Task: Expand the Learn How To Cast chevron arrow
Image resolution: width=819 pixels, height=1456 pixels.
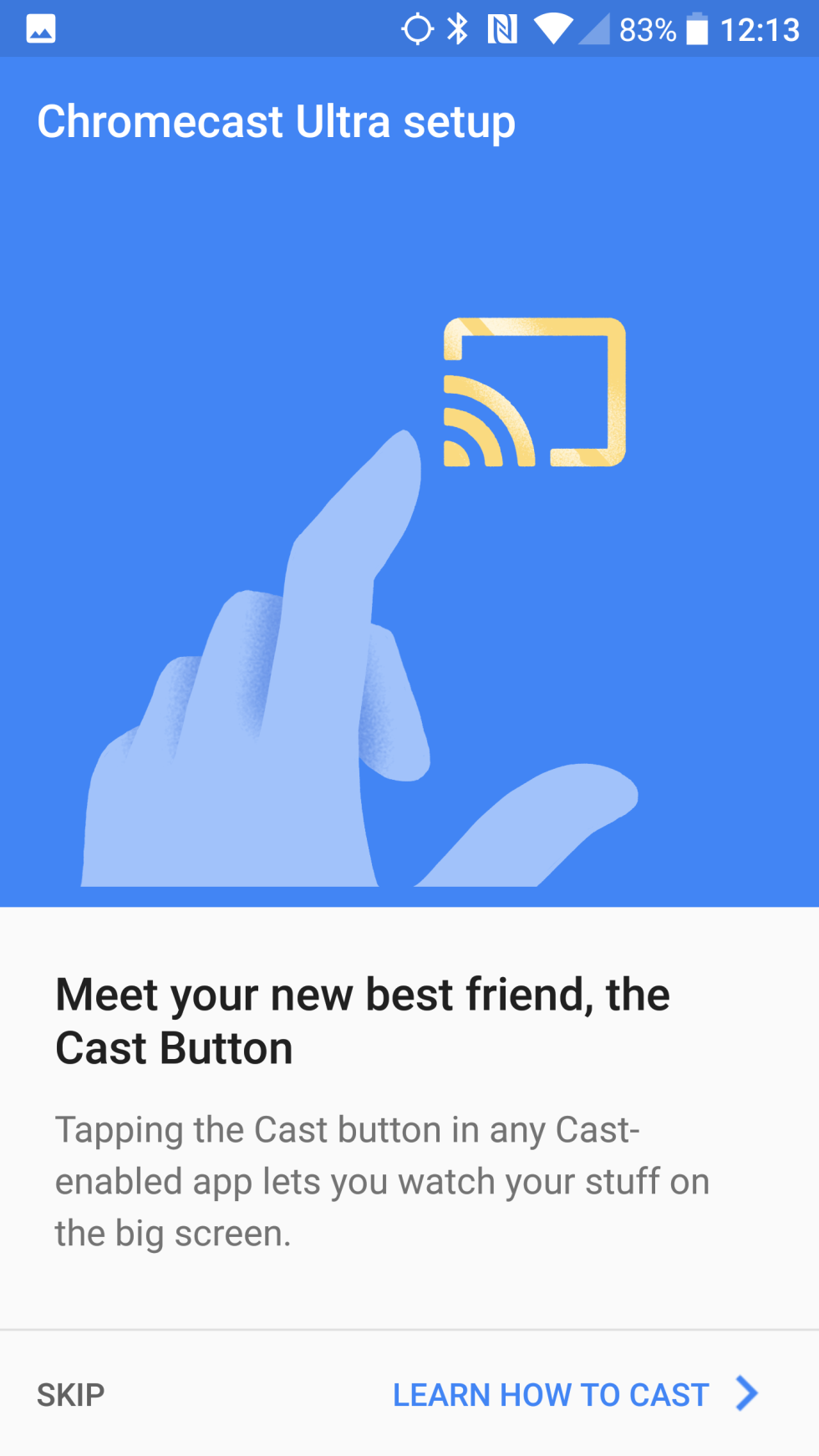Action: [746, 1394]
